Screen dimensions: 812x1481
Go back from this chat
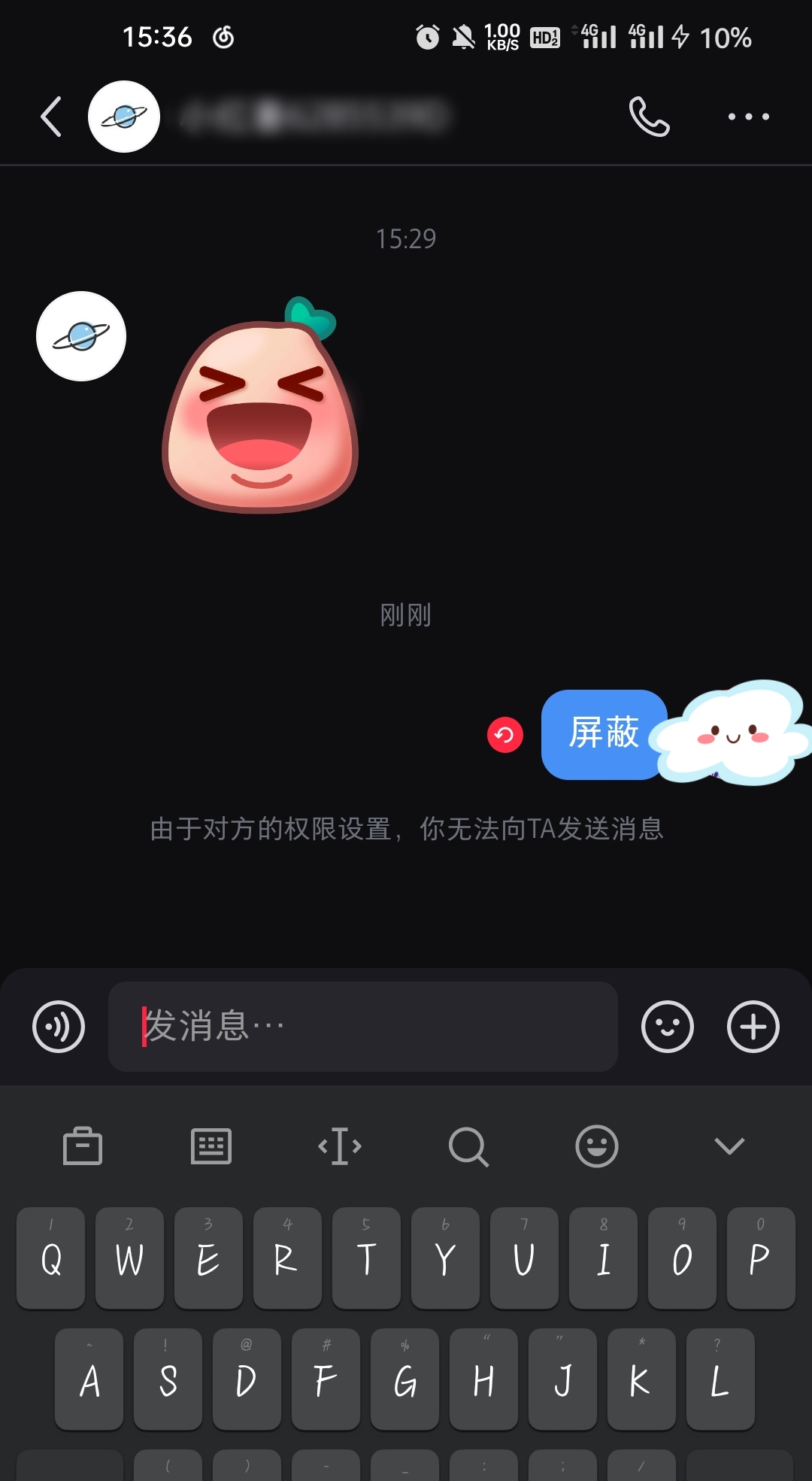click(51, 117)
